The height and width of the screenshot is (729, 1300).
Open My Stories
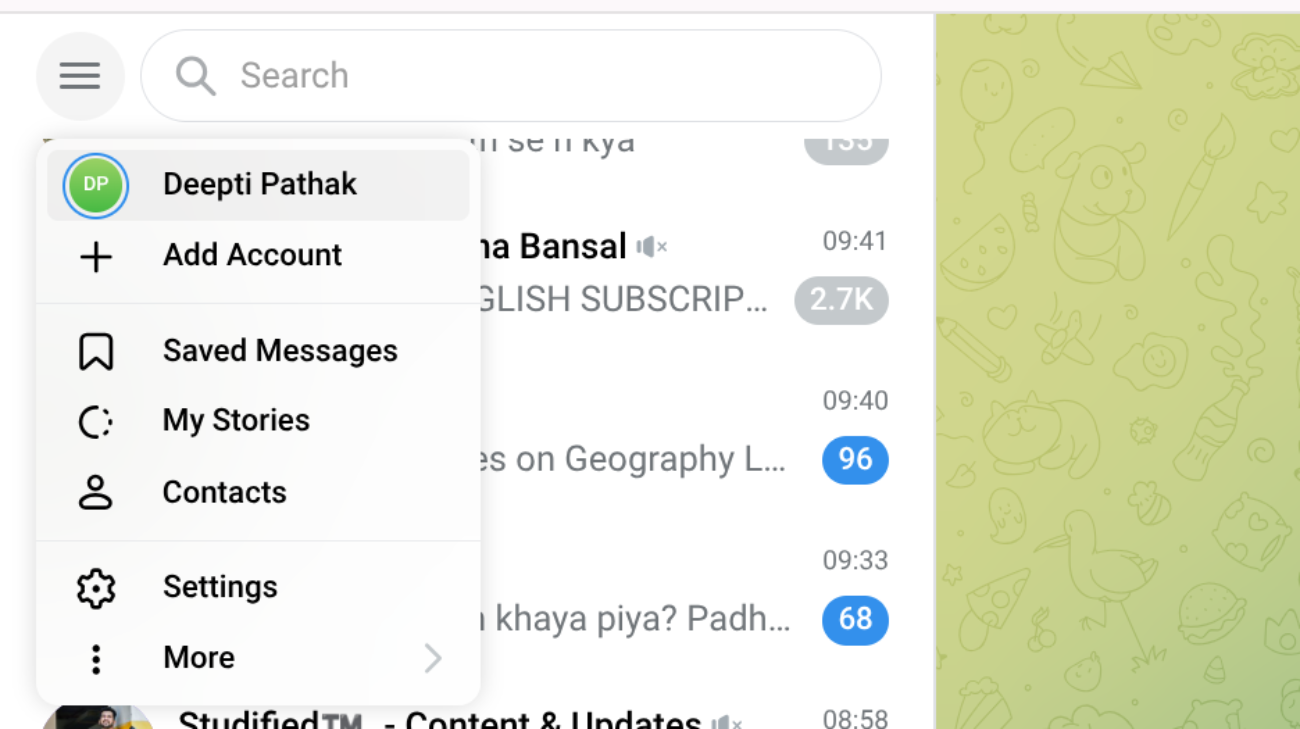coord(236,421)
